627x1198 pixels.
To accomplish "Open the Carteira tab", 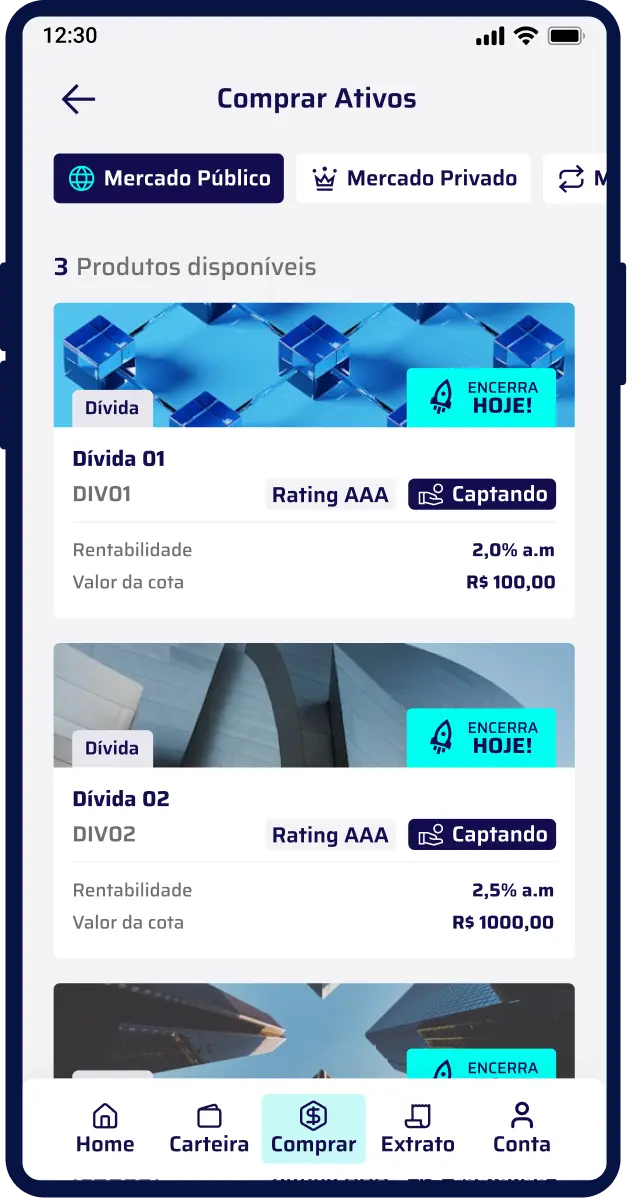I will coord(209,1129).
